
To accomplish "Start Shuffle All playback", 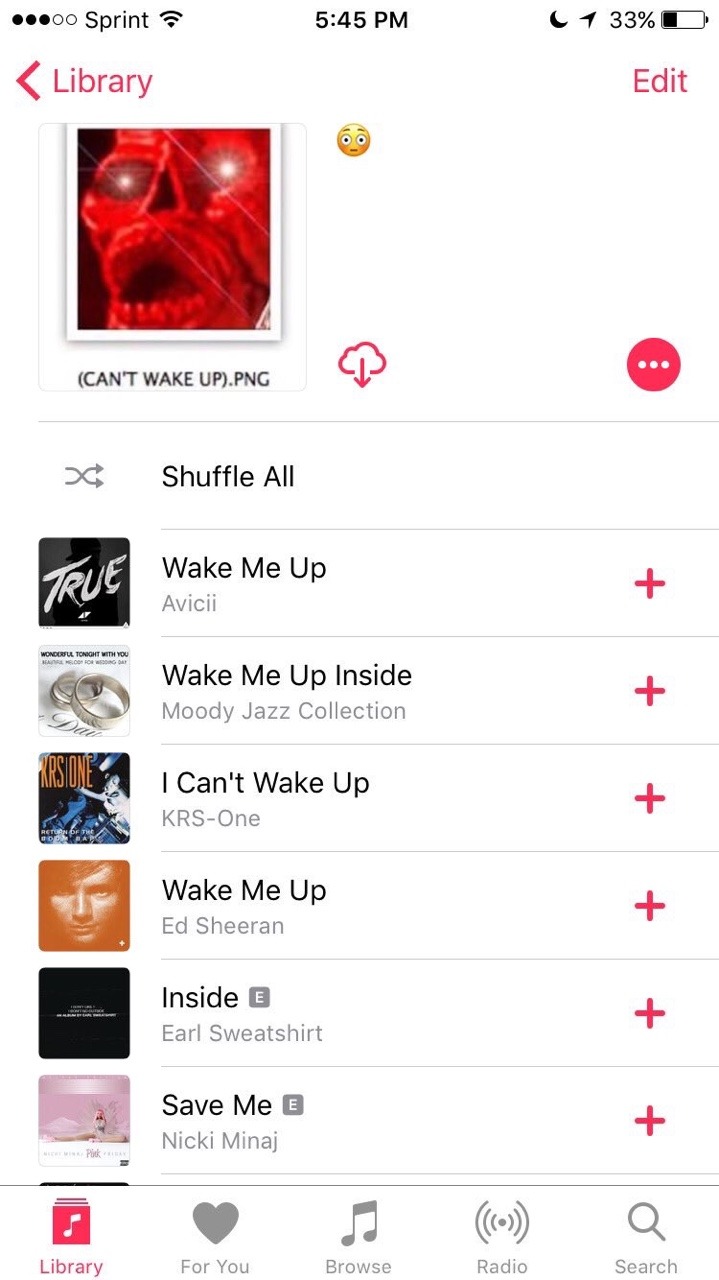I will click(x=228, y=477).
